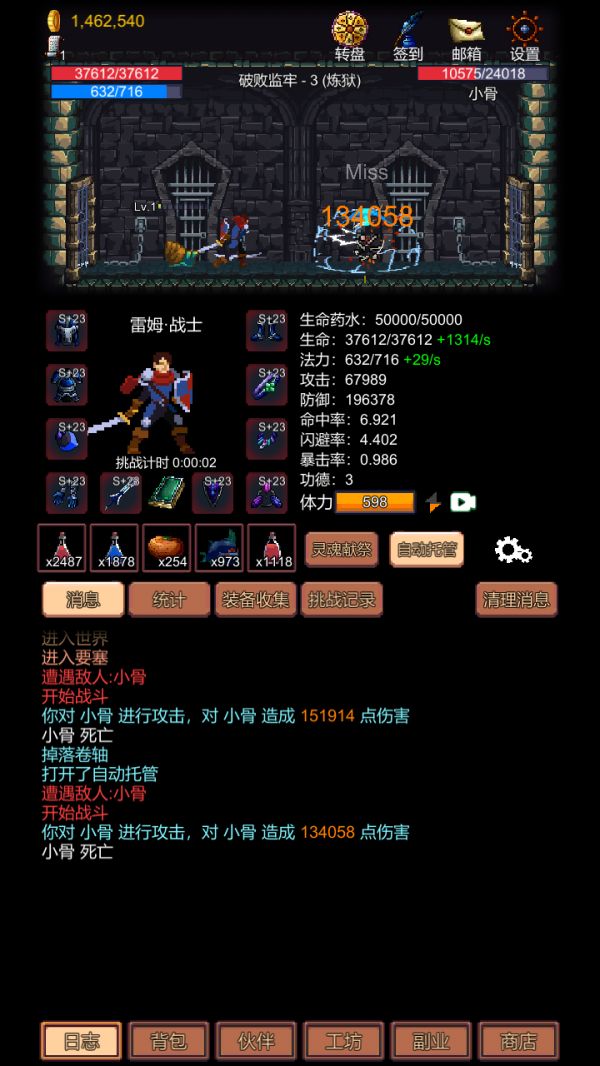Tap the 灵魂献祭 button
This screenshot has width=600, height=1066.
point(341,549)
